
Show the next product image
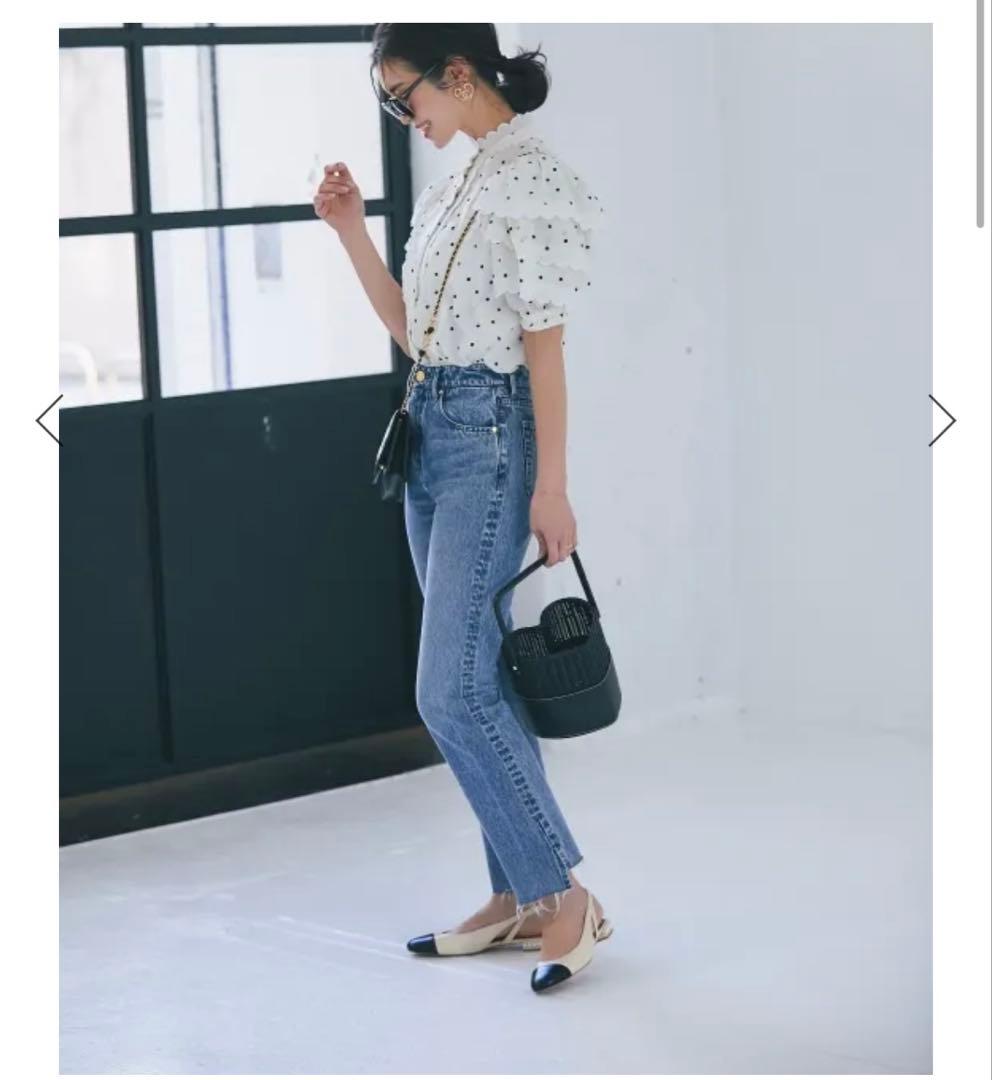coord(941,420)
